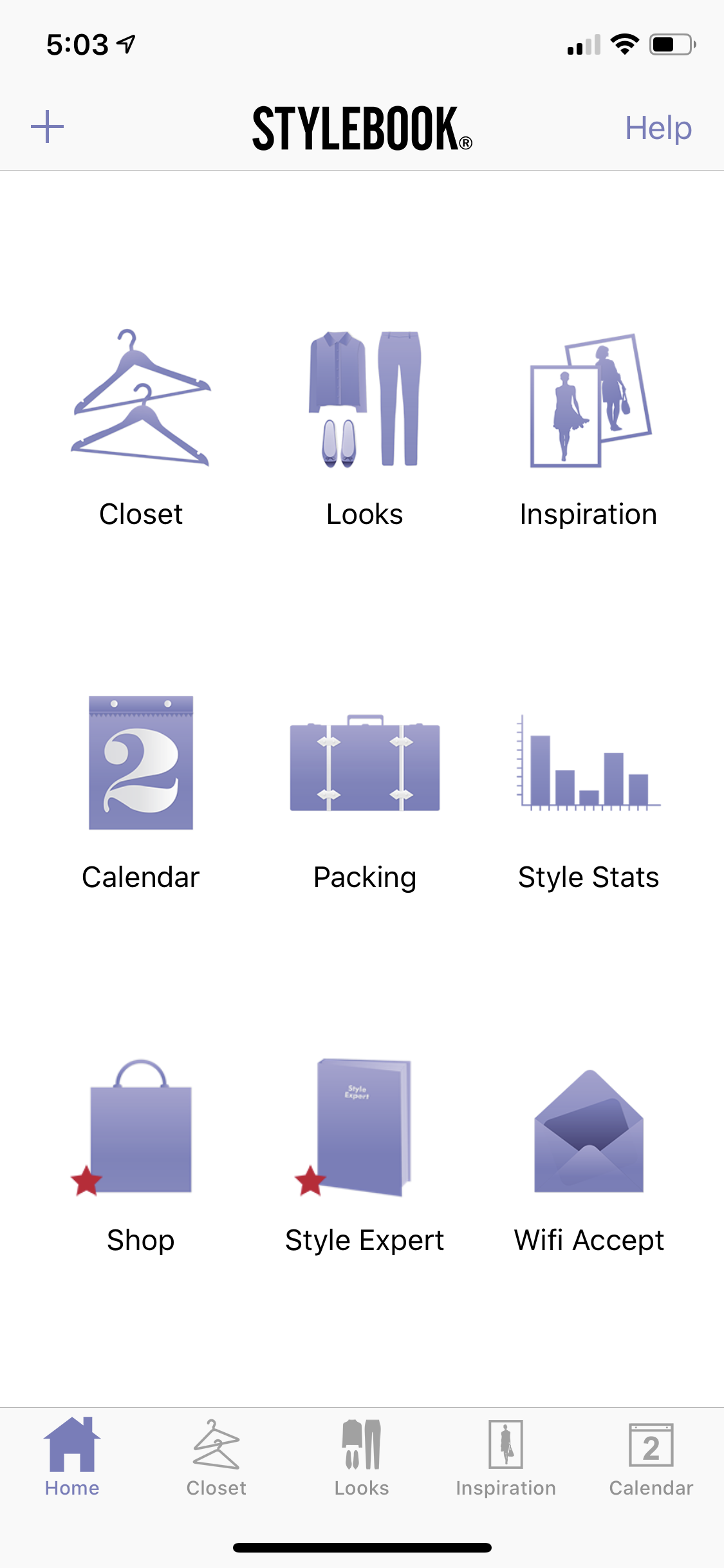
Task: Switch to the Calendar tab
Action: point(651,1457)
